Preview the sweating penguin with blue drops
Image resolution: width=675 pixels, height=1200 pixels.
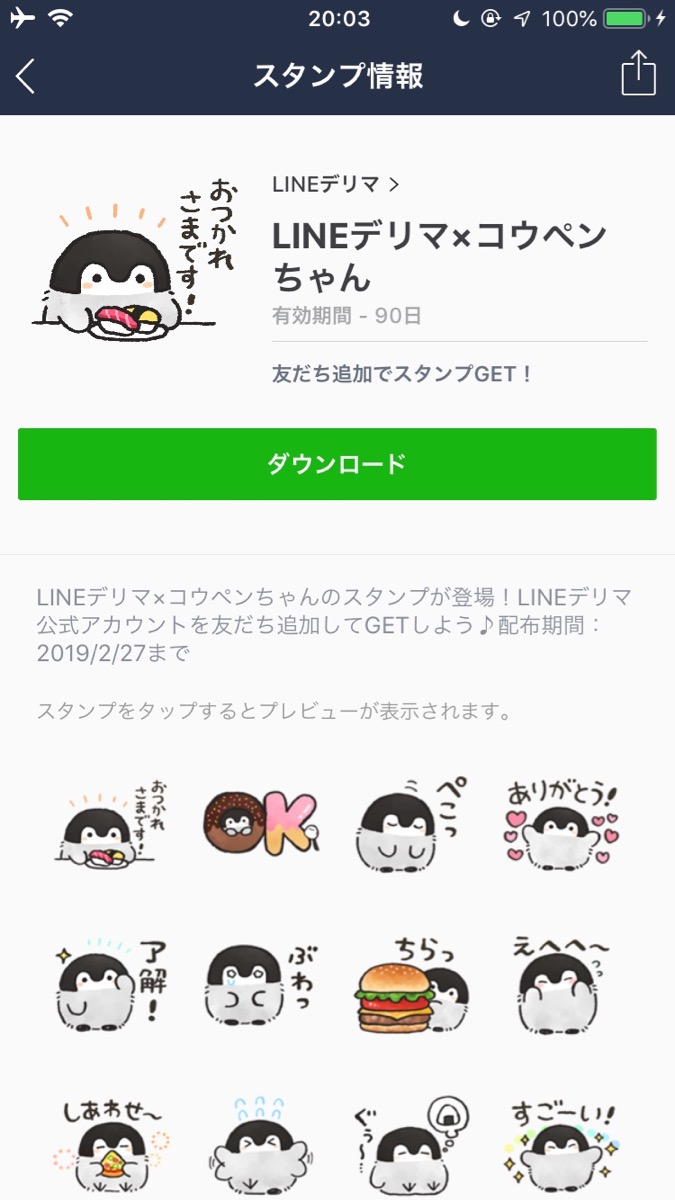[259, 1145]
